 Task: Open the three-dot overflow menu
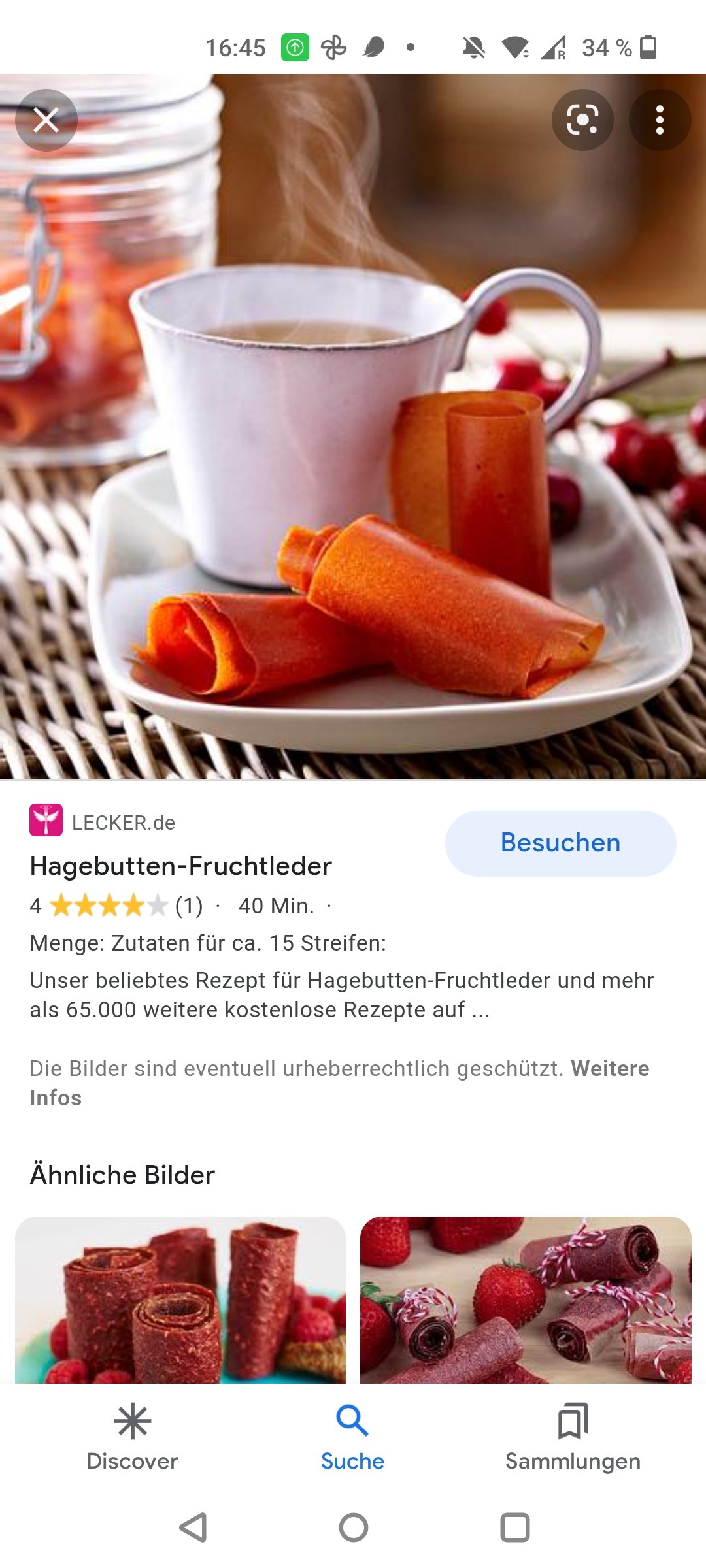(x=660, y=120)
